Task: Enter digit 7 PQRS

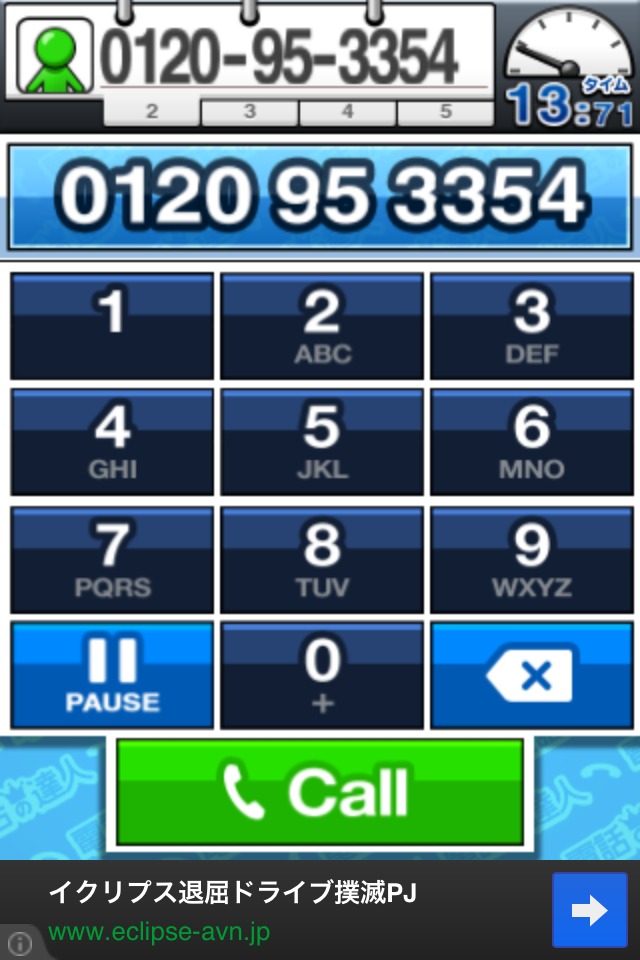Action: pos(112,559)
